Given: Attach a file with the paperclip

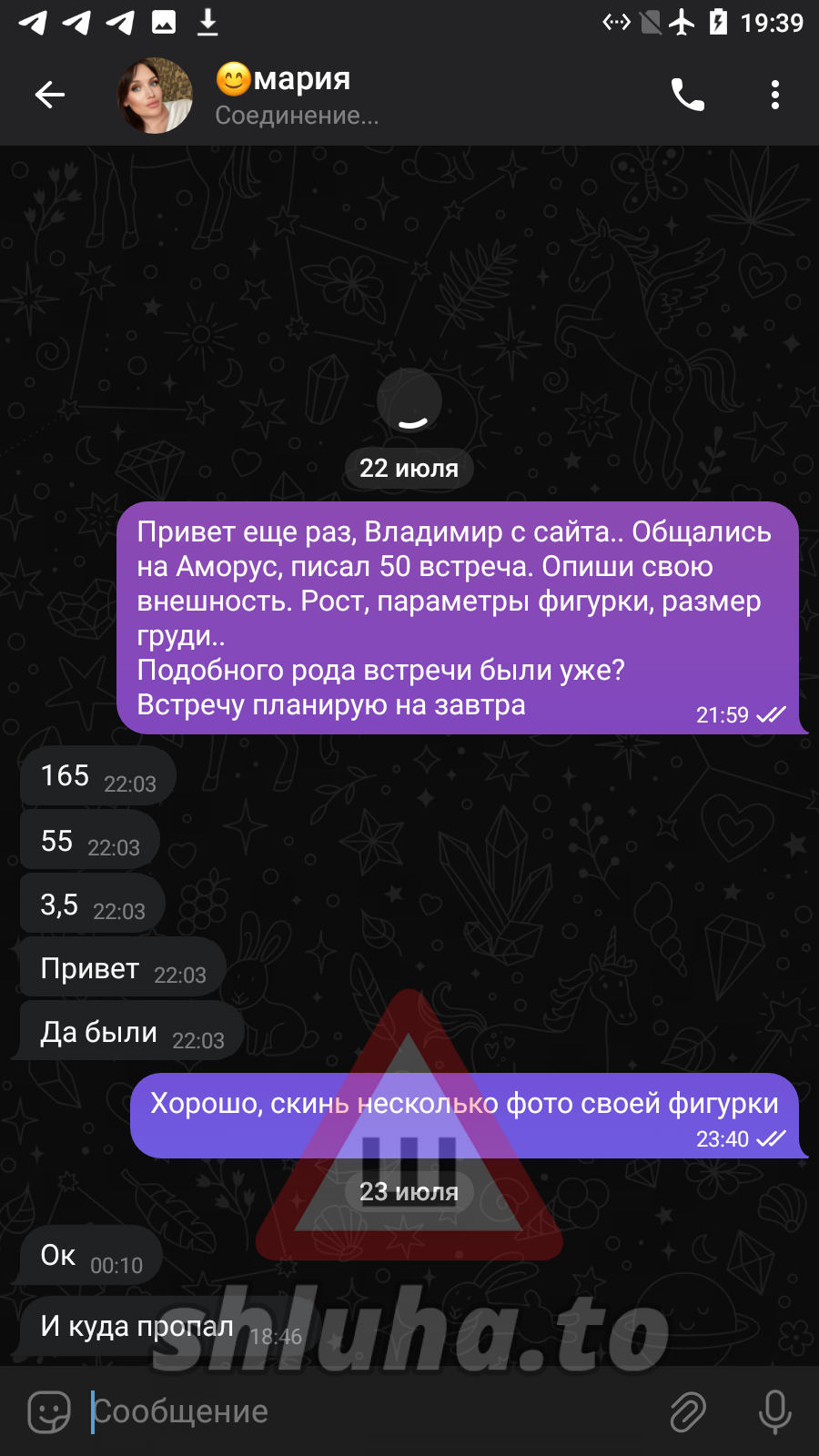Looking at the screenshot, I should [688, 1411].
